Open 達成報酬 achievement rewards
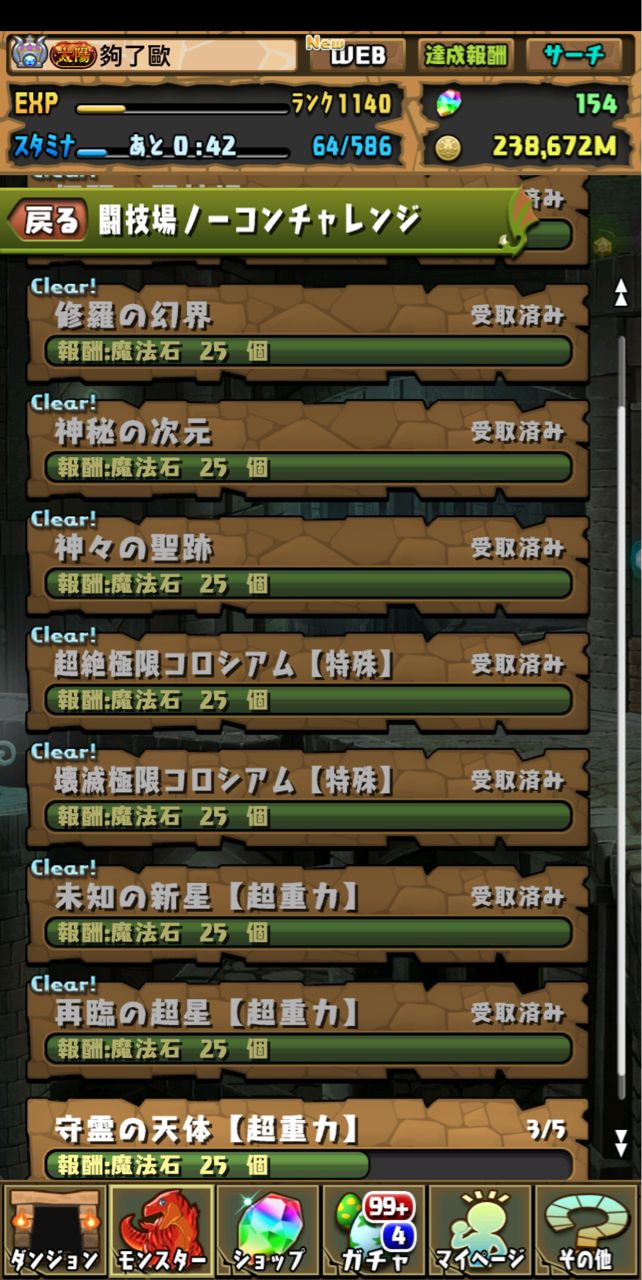 pos(465,55)
